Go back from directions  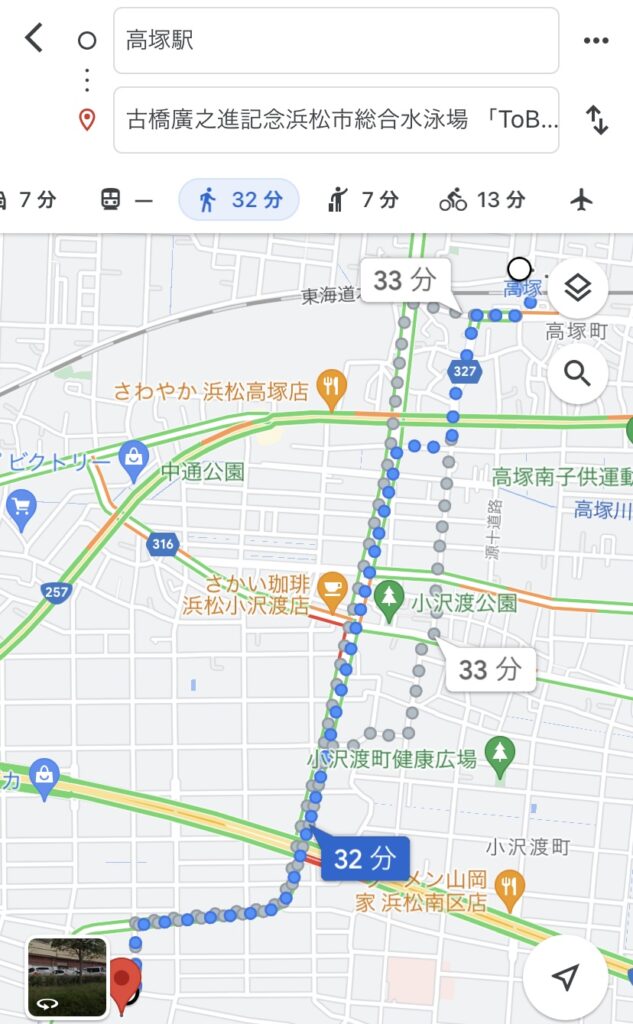[34, 39]
